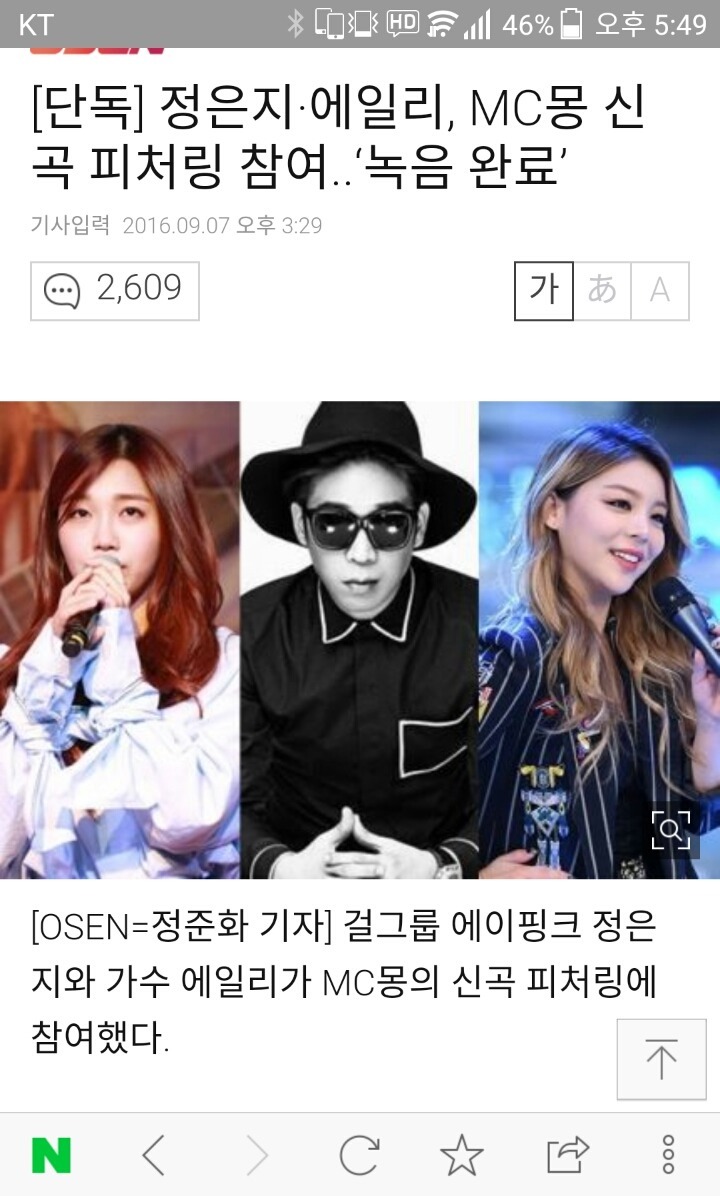Image resolution: width=720 pixels, height=1196 pixels.
Task: Open the 2,609 comments button
Action: pos(114,291)
